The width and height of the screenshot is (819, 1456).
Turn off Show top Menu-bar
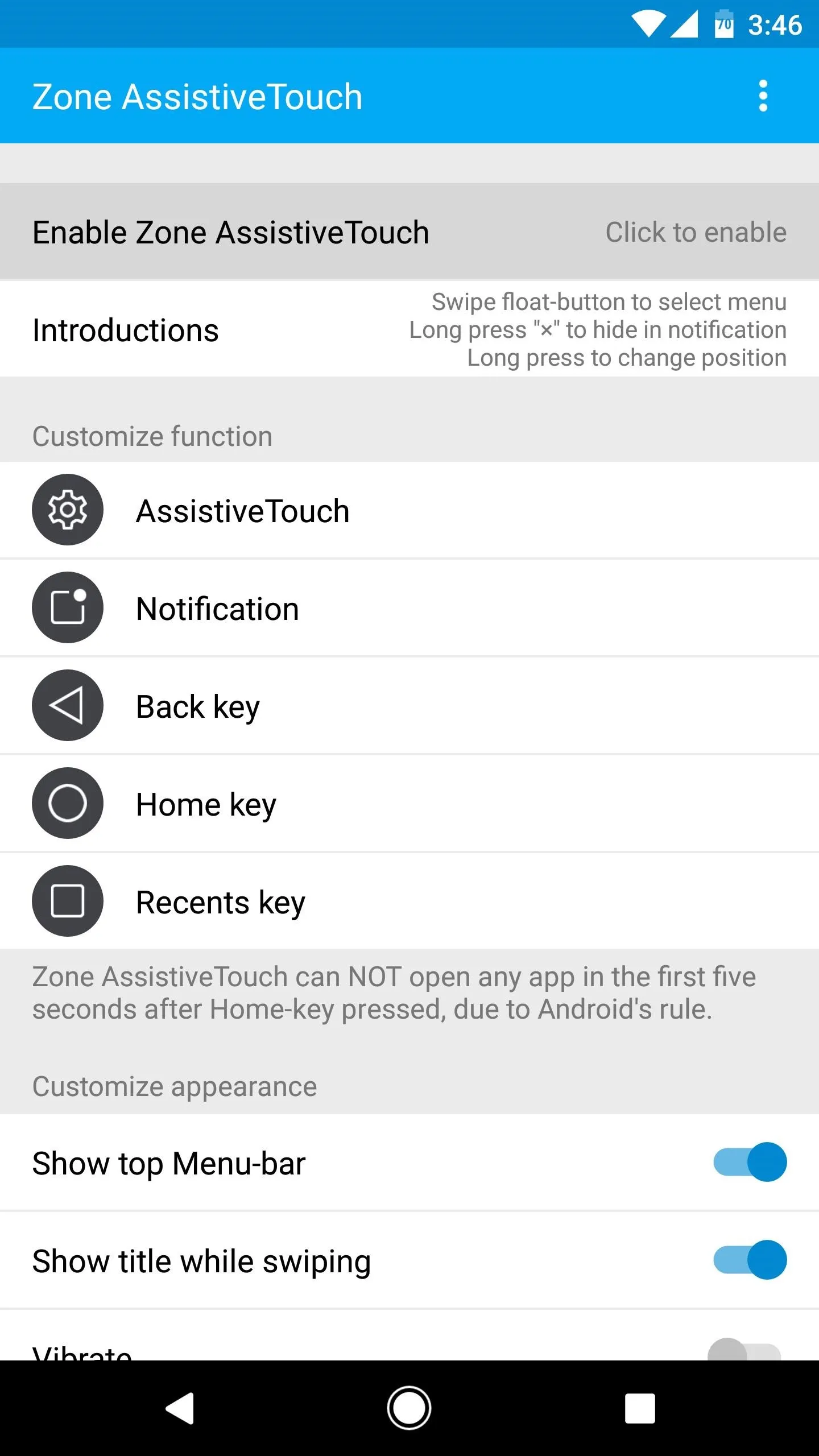(x=750, y=1163)
